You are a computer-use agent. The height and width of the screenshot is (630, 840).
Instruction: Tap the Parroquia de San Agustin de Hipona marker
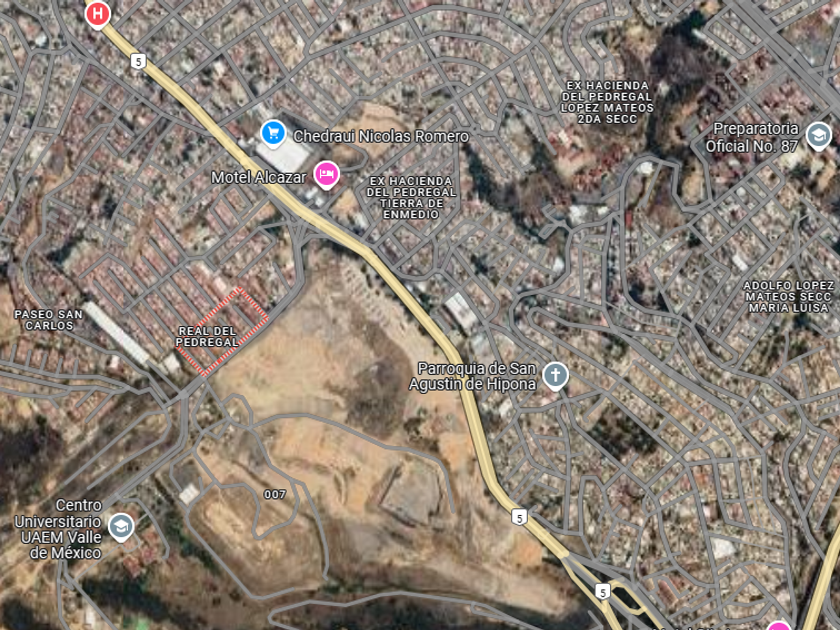[555, 377]
